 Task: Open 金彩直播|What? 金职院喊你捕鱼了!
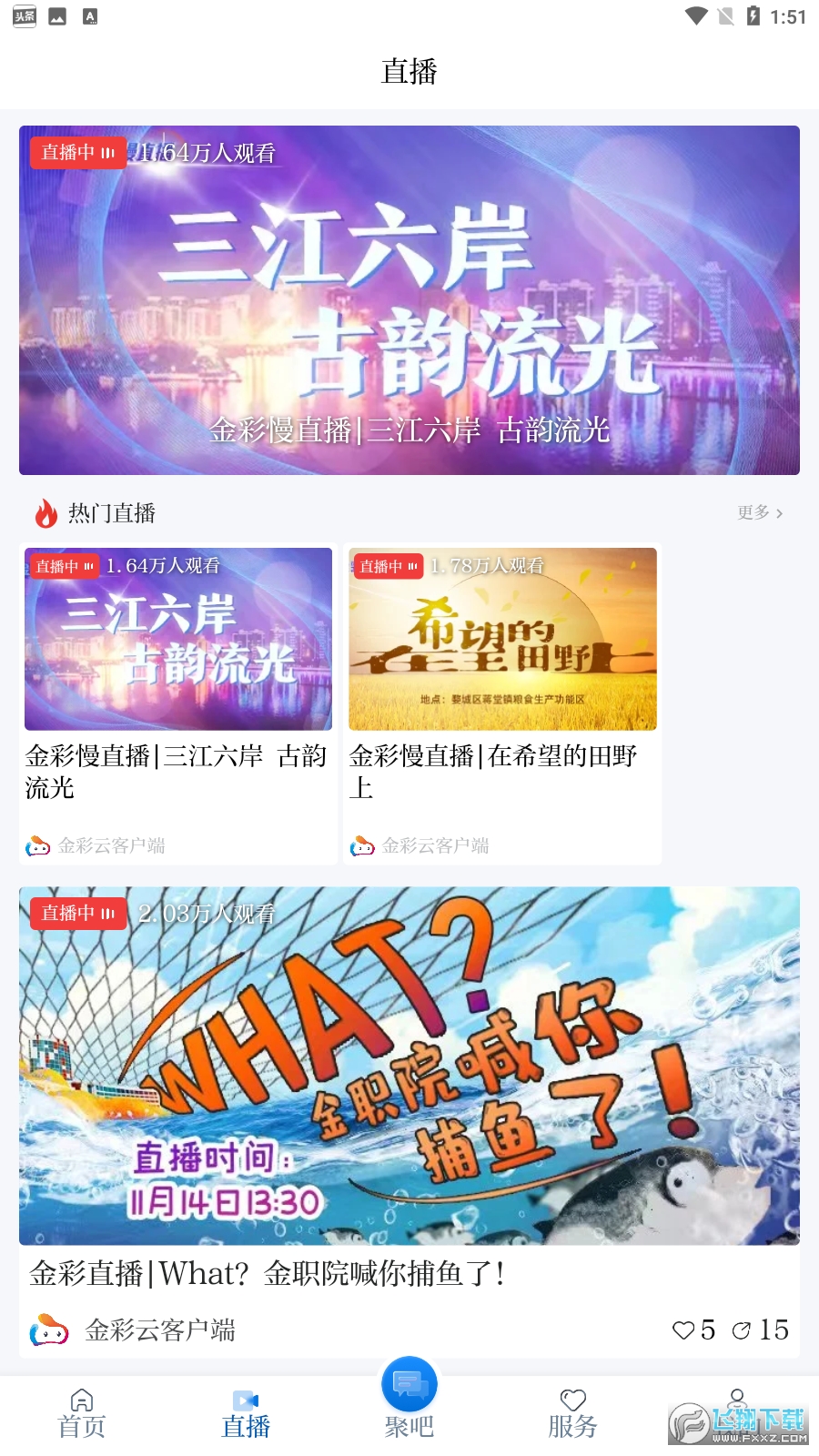point(409,1065)
